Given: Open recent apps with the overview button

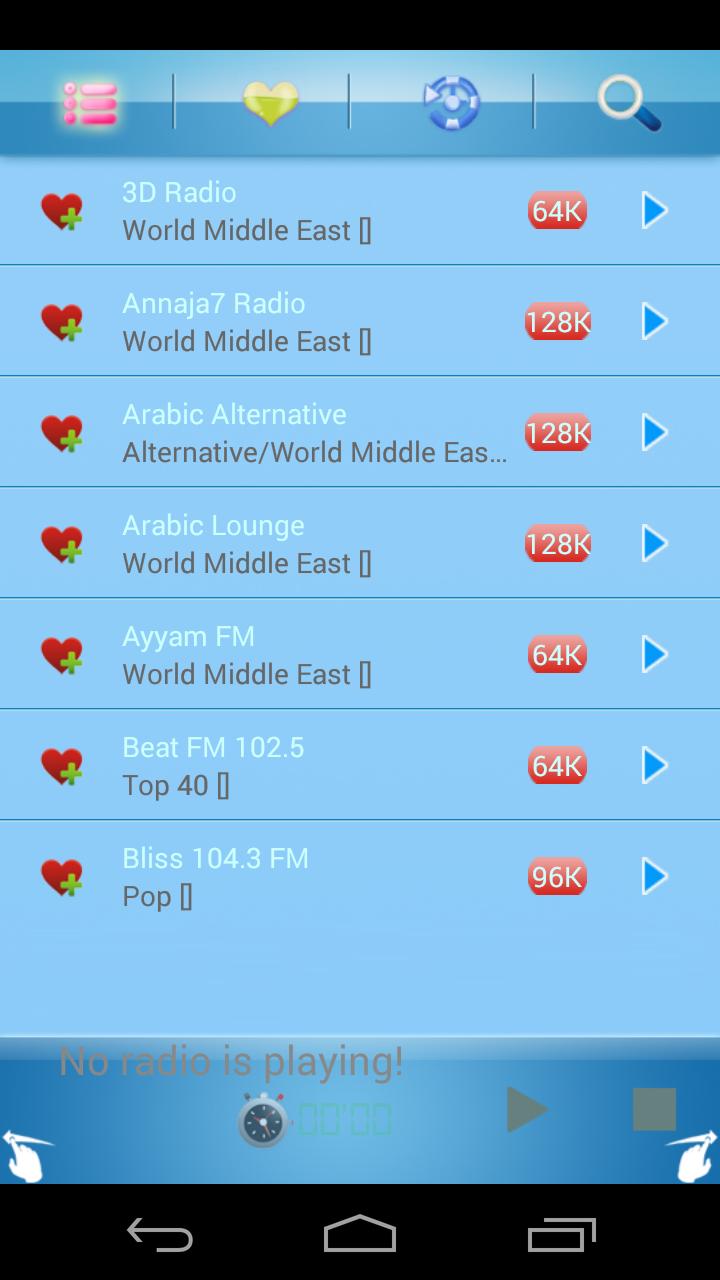Looking at the screenshot, I should tap(560, 1236).
